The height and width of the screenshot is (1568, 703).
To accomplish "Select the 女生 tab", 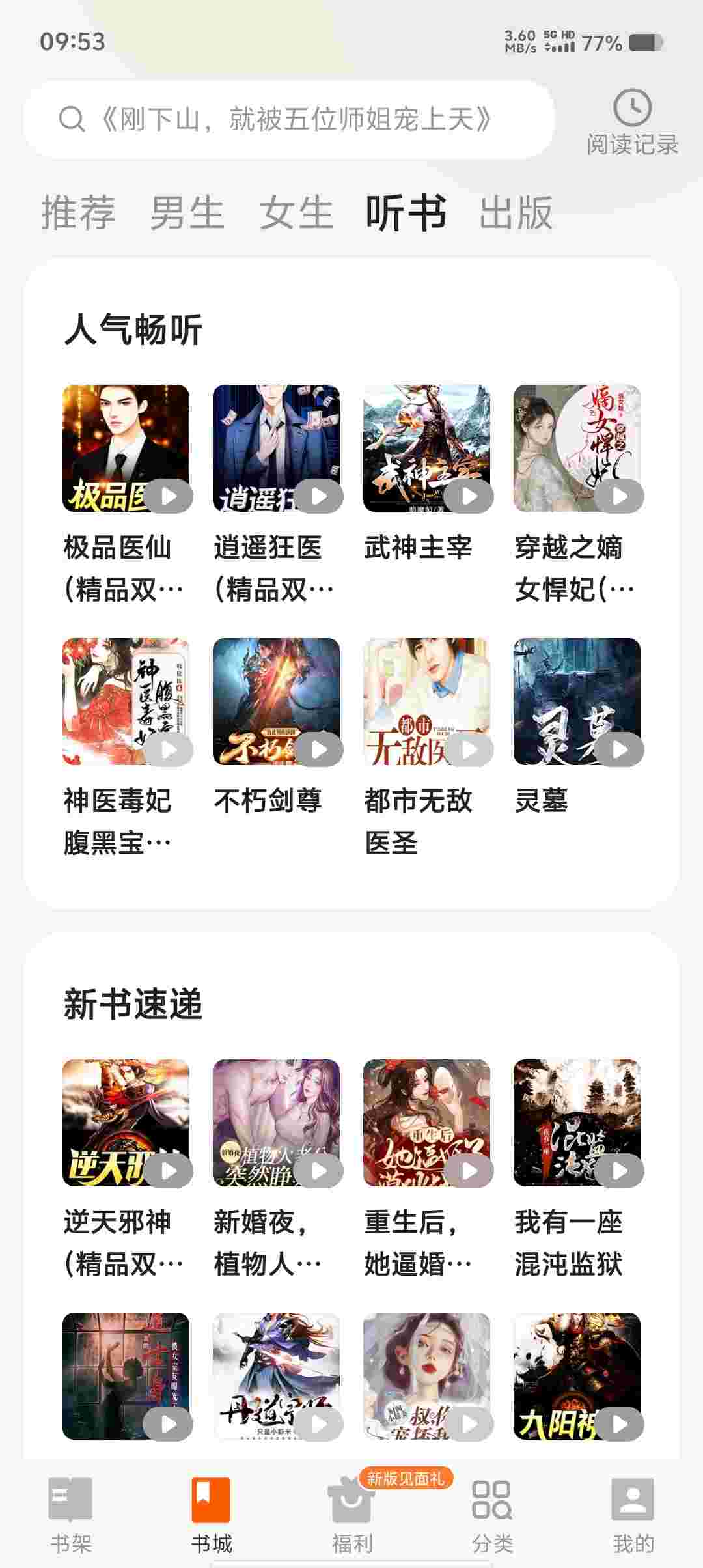I will tap(297, 213).
